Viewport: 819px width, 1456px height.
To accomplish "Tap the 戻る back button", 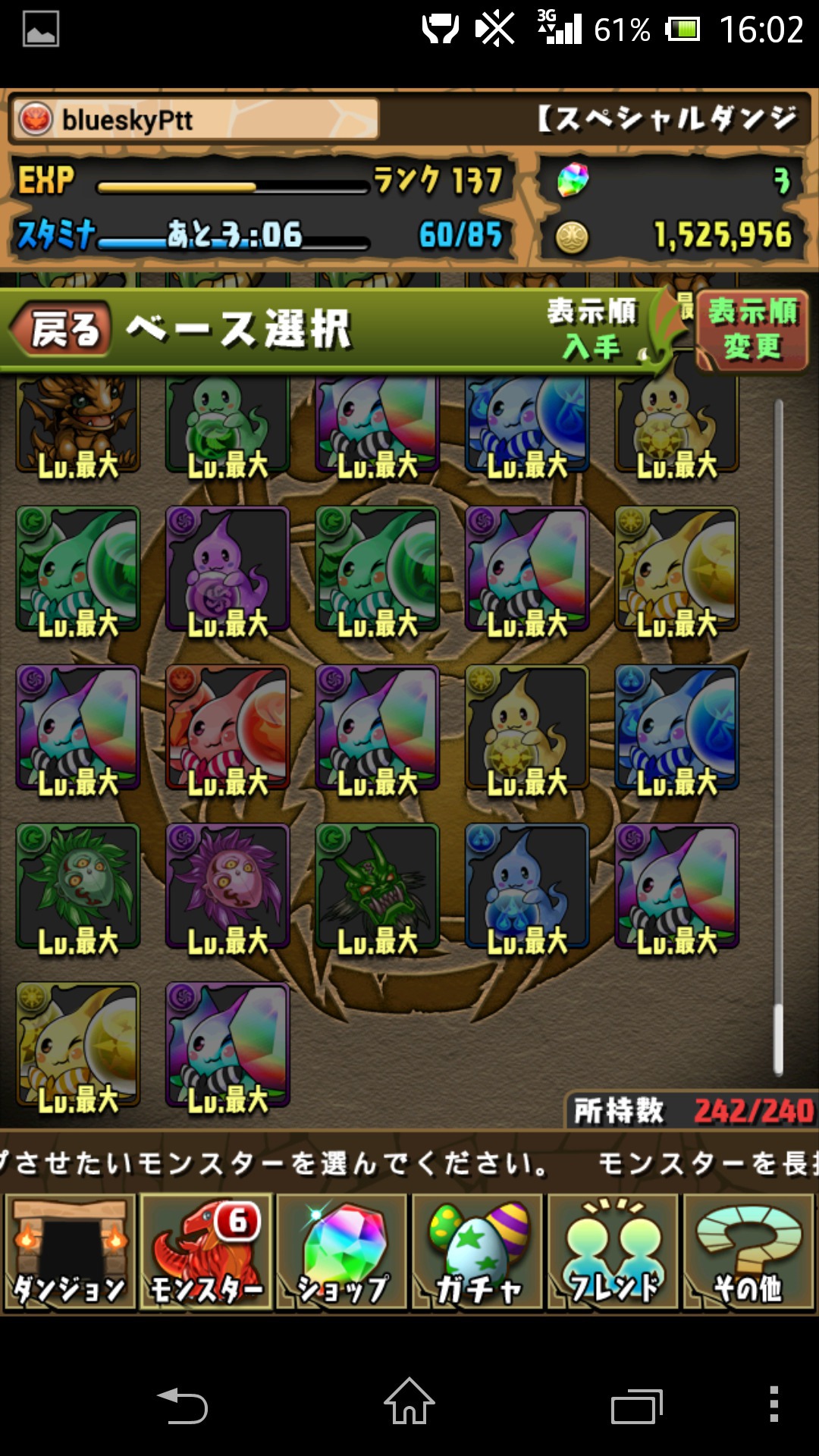I will click(x=62, y=330).
